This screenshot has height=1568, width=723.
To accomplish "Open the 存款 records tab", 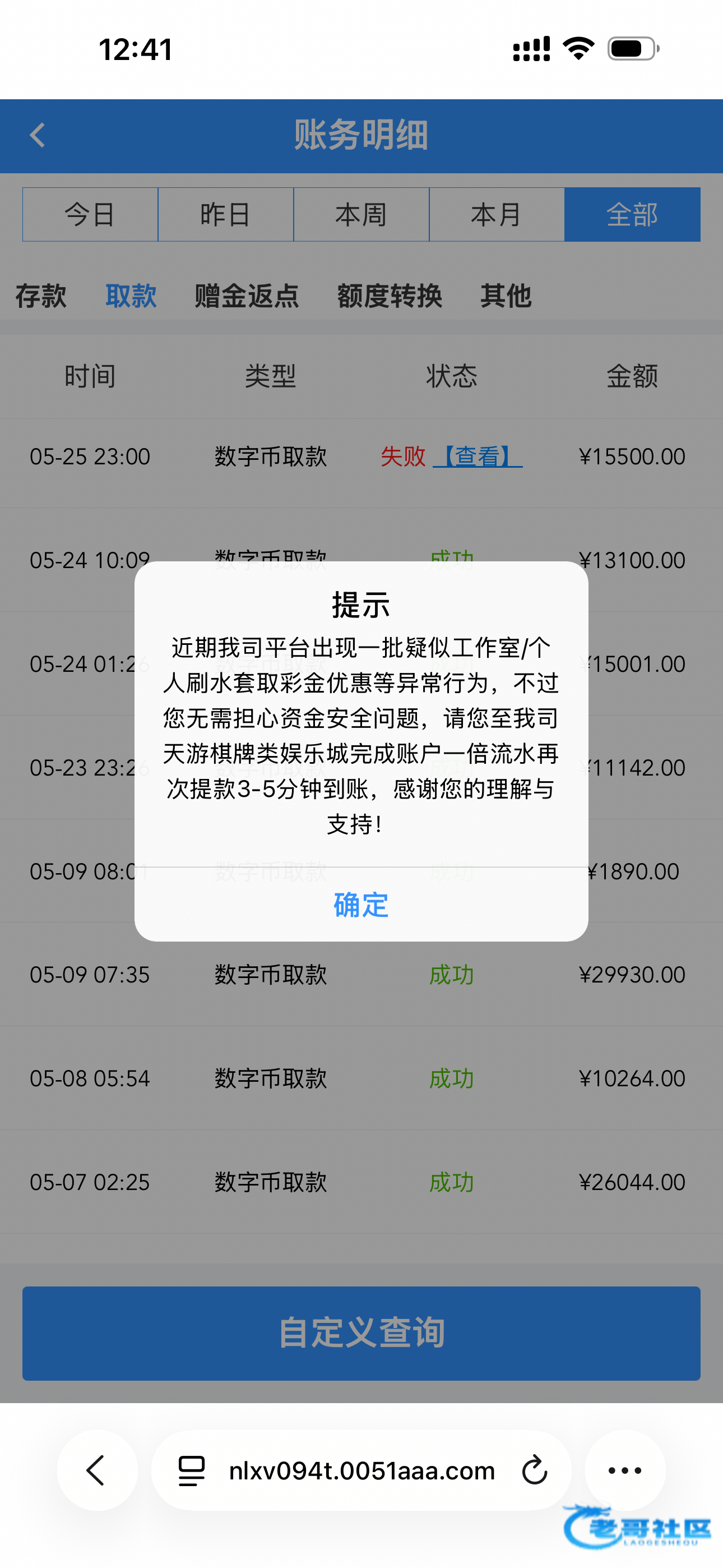I will (x=41, y=296).
